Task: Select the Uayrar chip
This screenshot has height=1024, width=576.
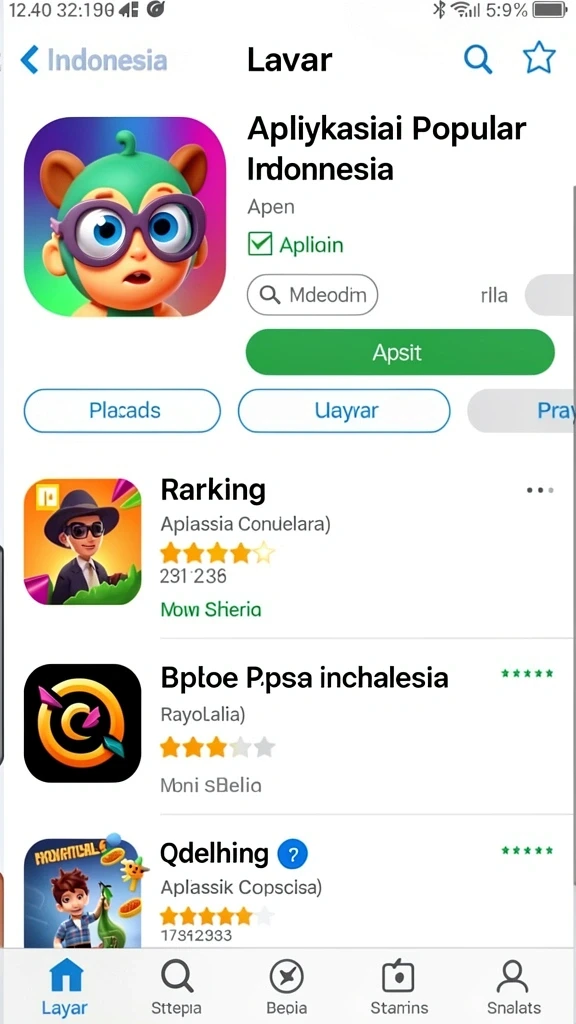Action: pyautogui.click(x=344, y=411)
